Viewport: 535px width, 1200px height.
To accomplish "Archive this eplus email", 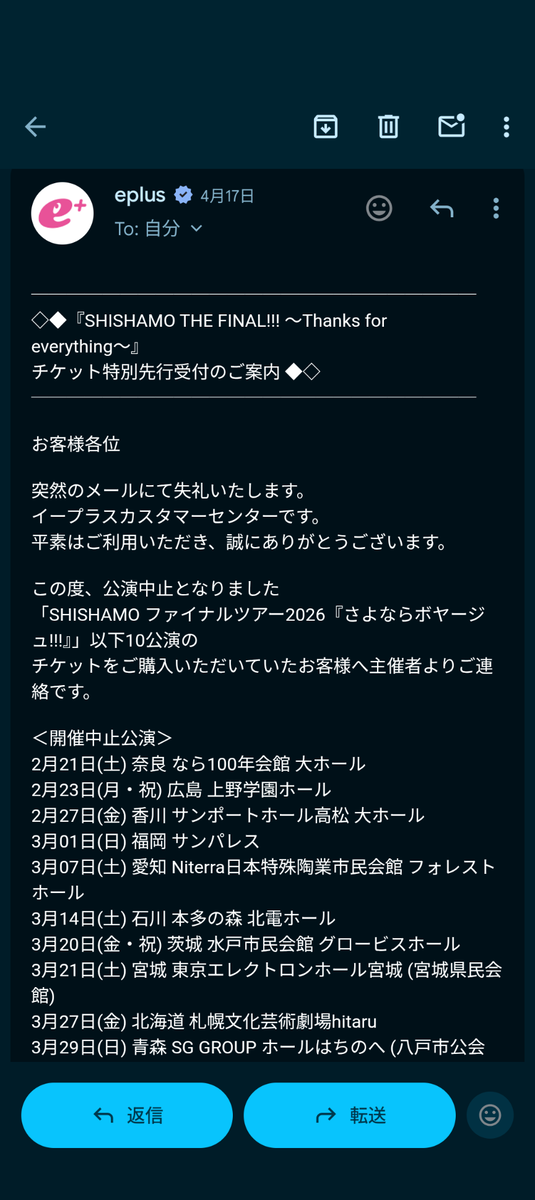I will (325, 126).
